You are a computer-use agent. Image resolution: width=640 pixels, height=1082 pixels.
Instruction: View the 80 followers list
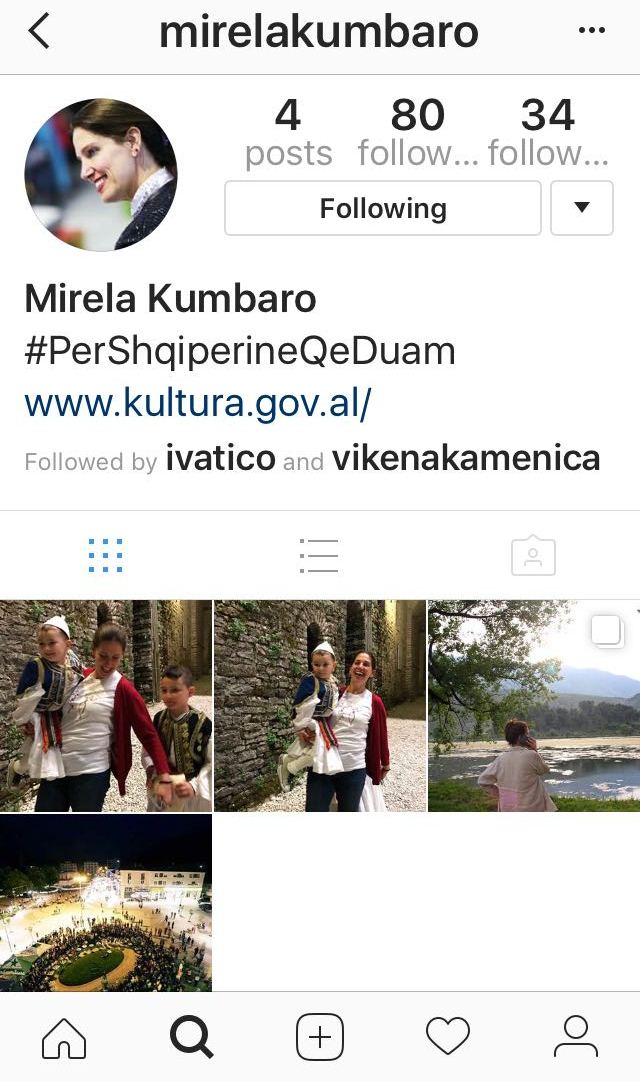click(418, 133)
